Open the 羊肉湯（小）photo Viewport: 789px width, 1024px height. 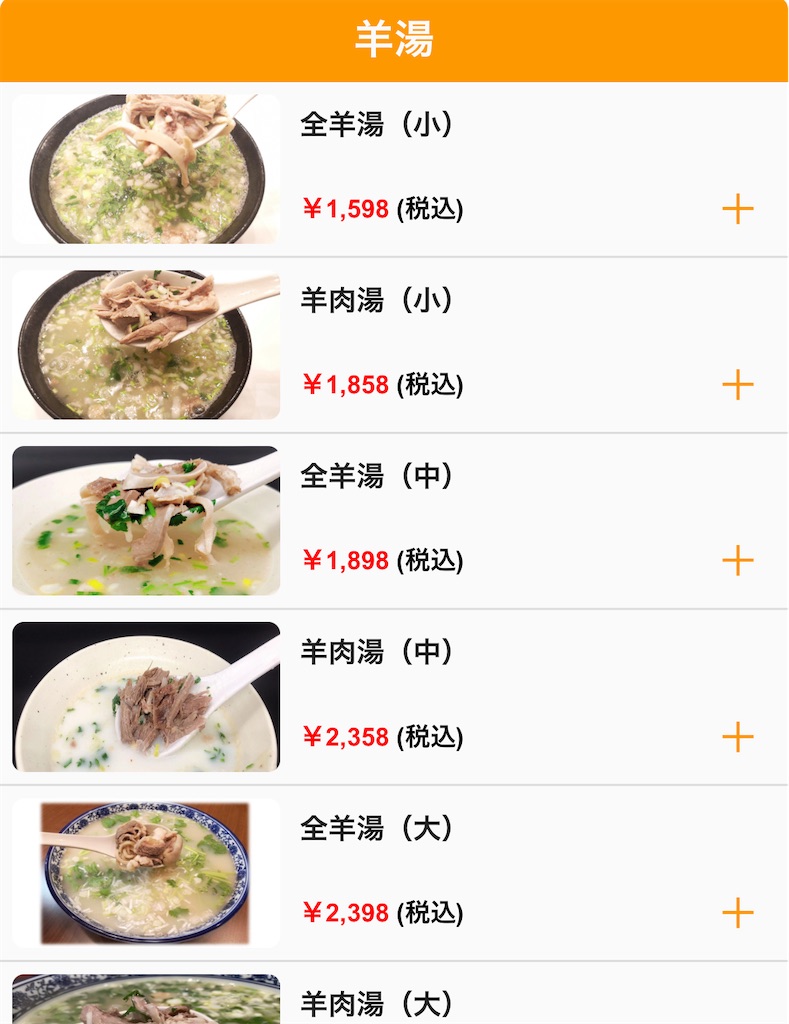pyautogui.click(x=146, y=345)
